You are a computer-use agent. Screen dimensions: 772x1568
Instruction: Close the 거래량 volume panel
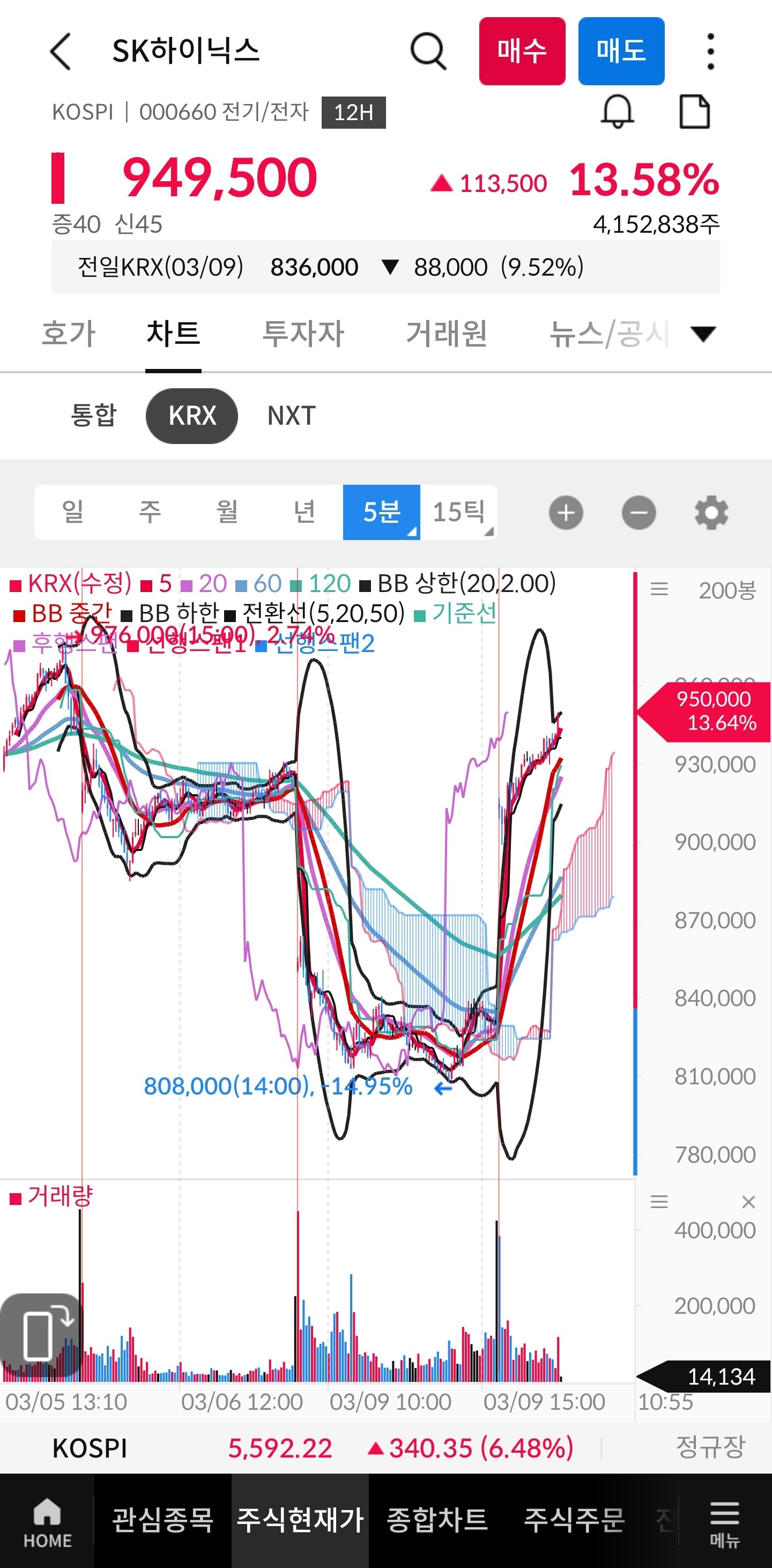[748, 1202]
